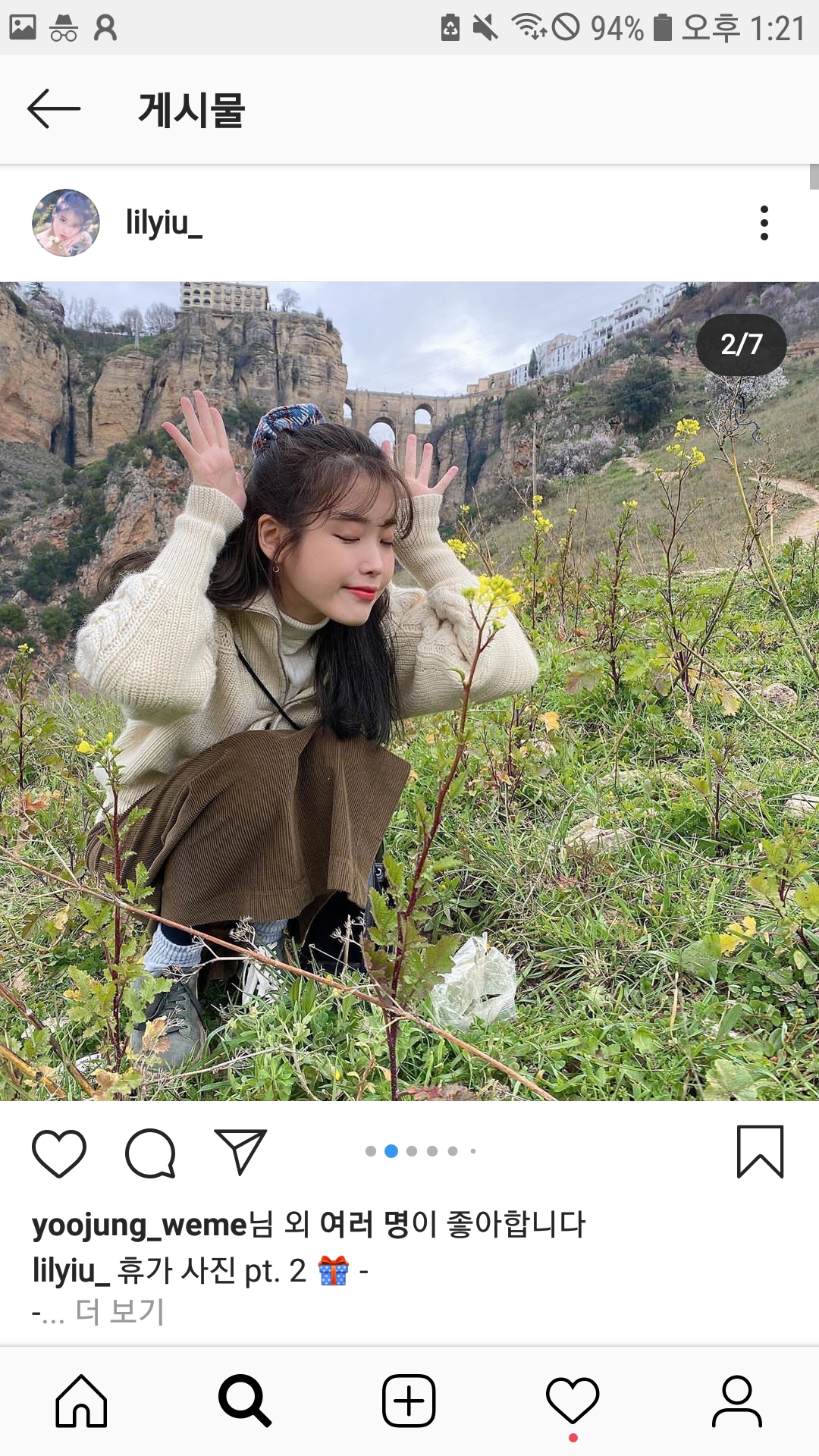Open the Search tab
Image resolution: width=819 pixels, height=1456 pixels.
244,1401
